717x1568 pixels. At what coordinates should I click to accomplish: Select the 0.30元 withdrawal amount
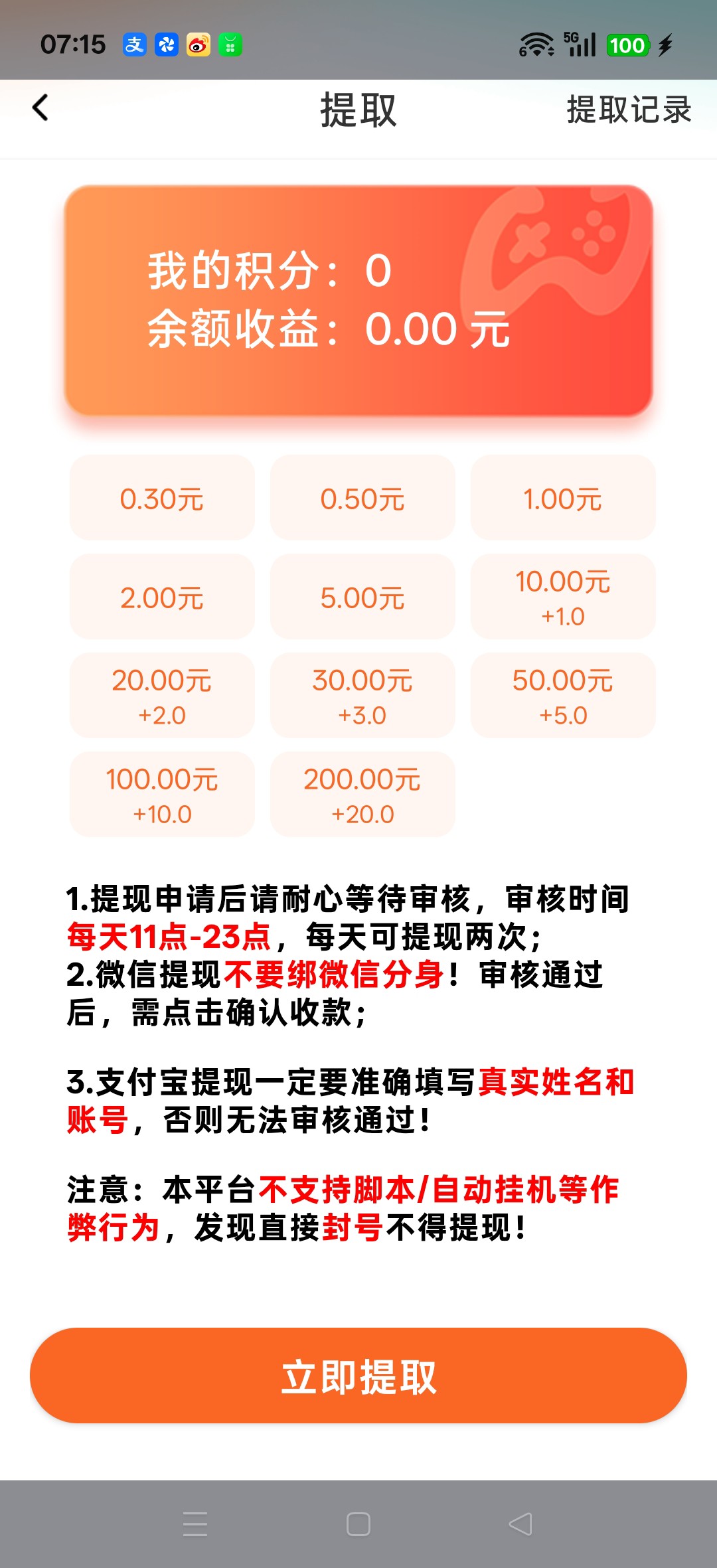point(162,498)
